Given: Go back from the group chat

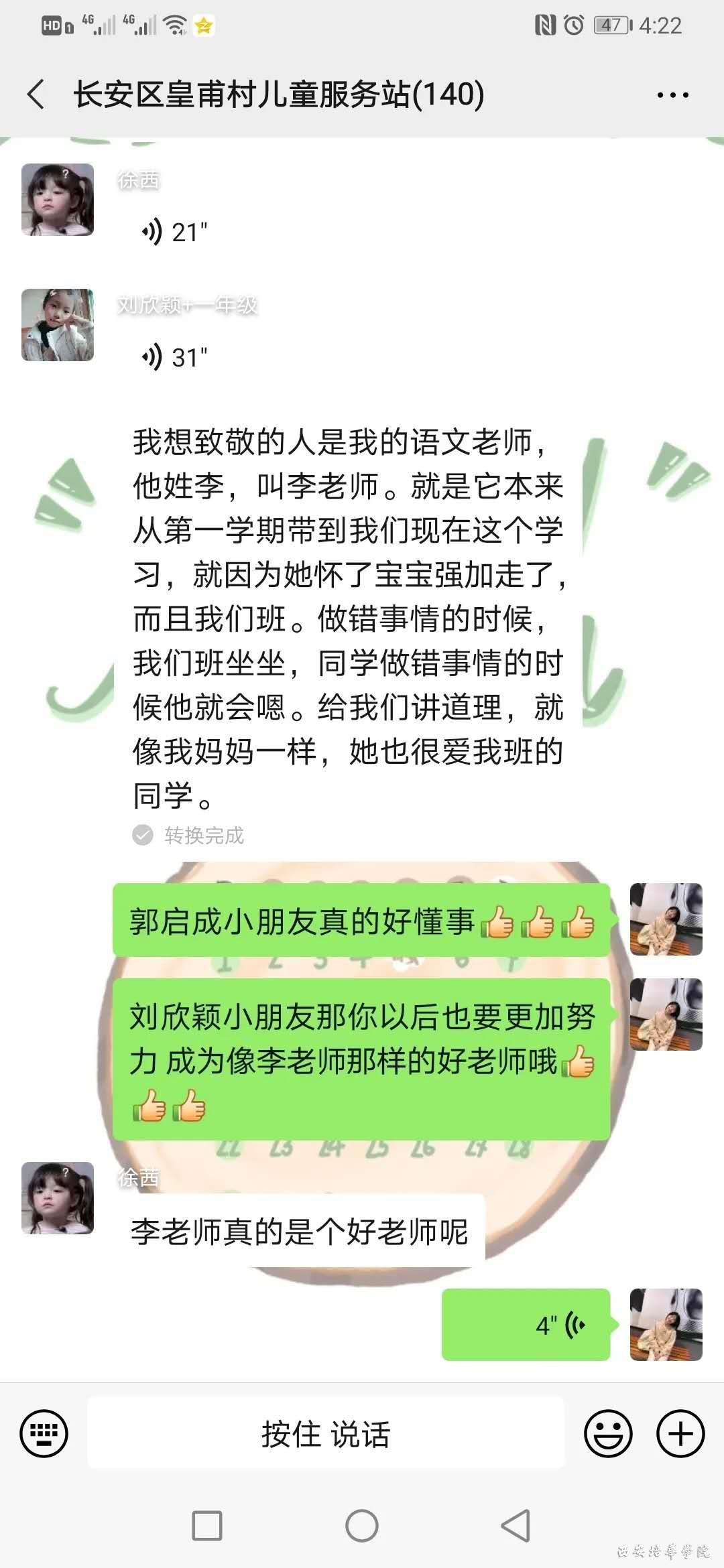Looking at the screenshot, I should tap(36, 94).
